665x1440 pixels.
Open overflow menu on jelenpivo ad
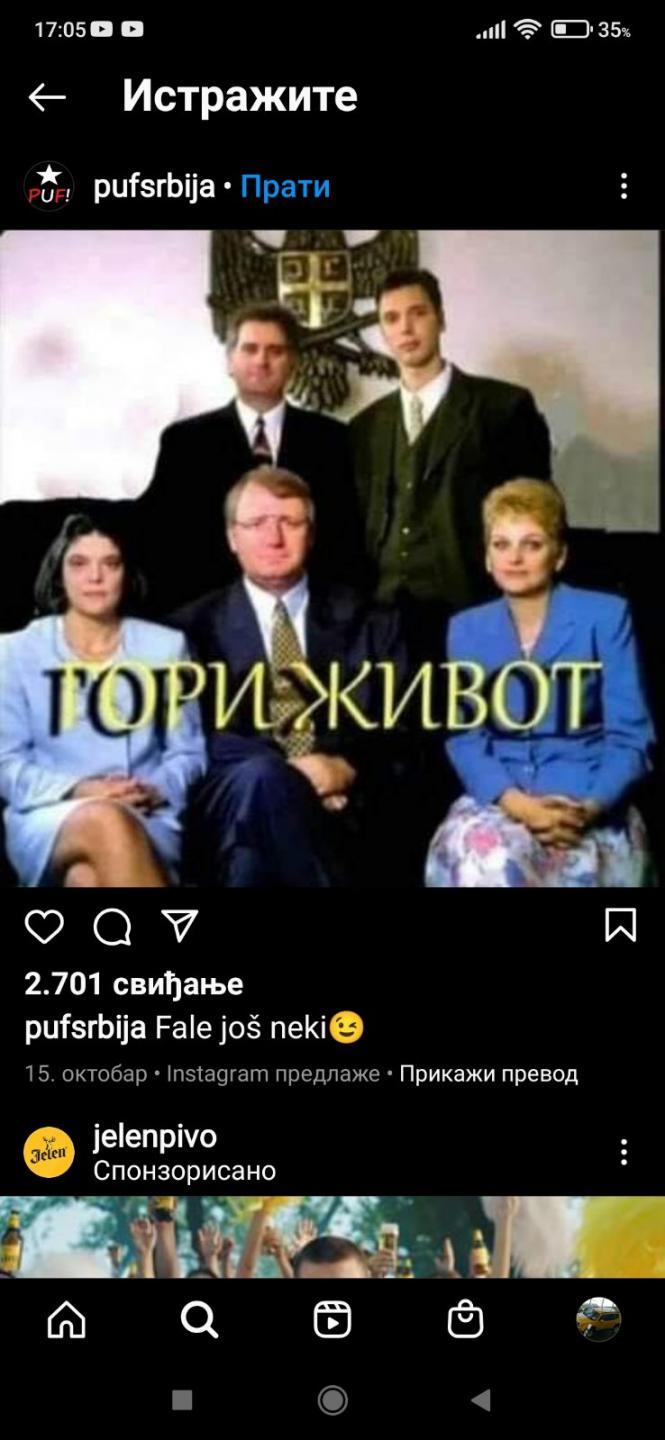[624, 1152]
